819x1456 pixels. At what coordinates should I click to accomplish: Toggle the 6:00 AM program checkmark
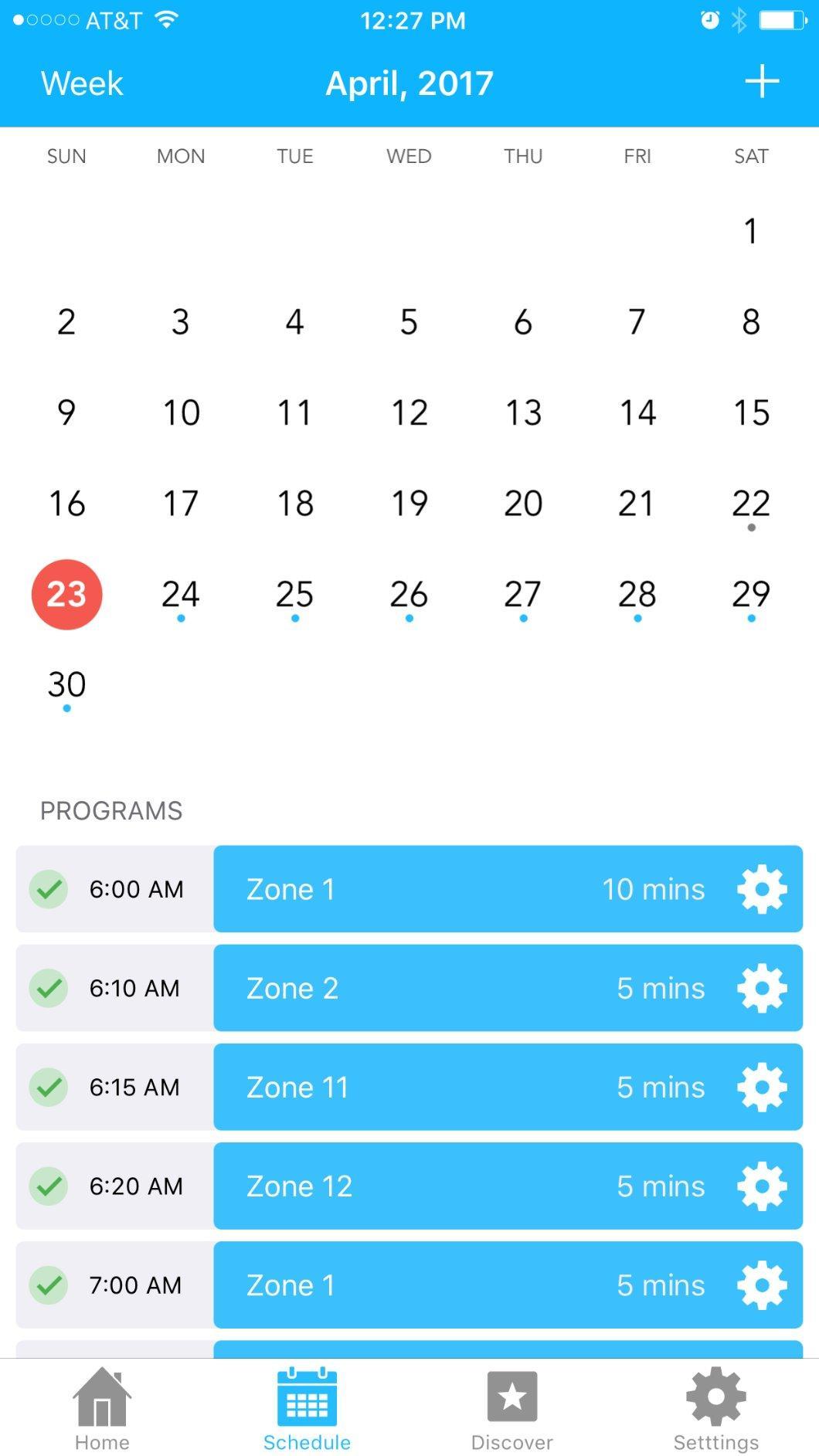49,889
